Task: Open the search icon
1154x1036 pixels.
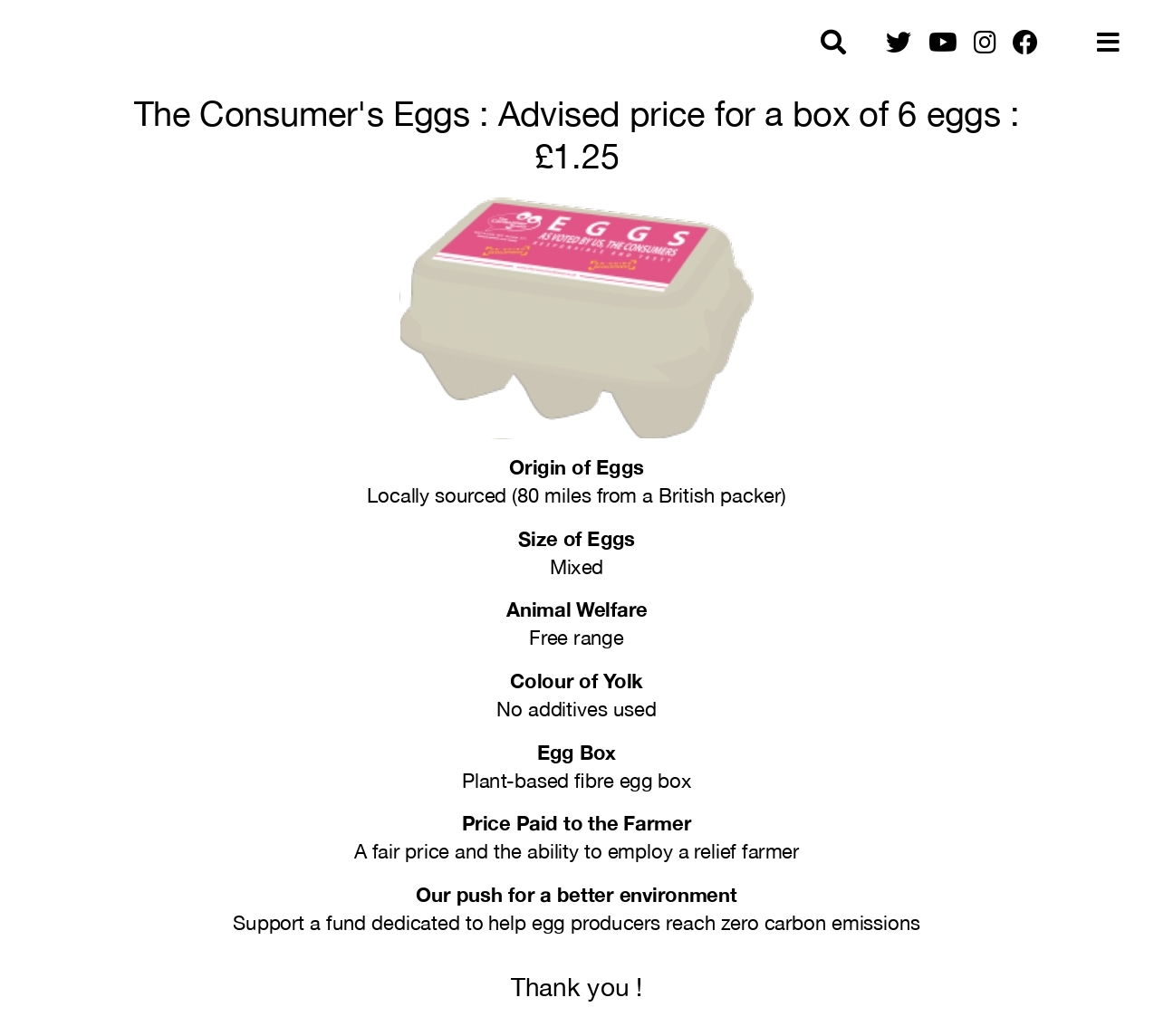Action: pos(832,43)
